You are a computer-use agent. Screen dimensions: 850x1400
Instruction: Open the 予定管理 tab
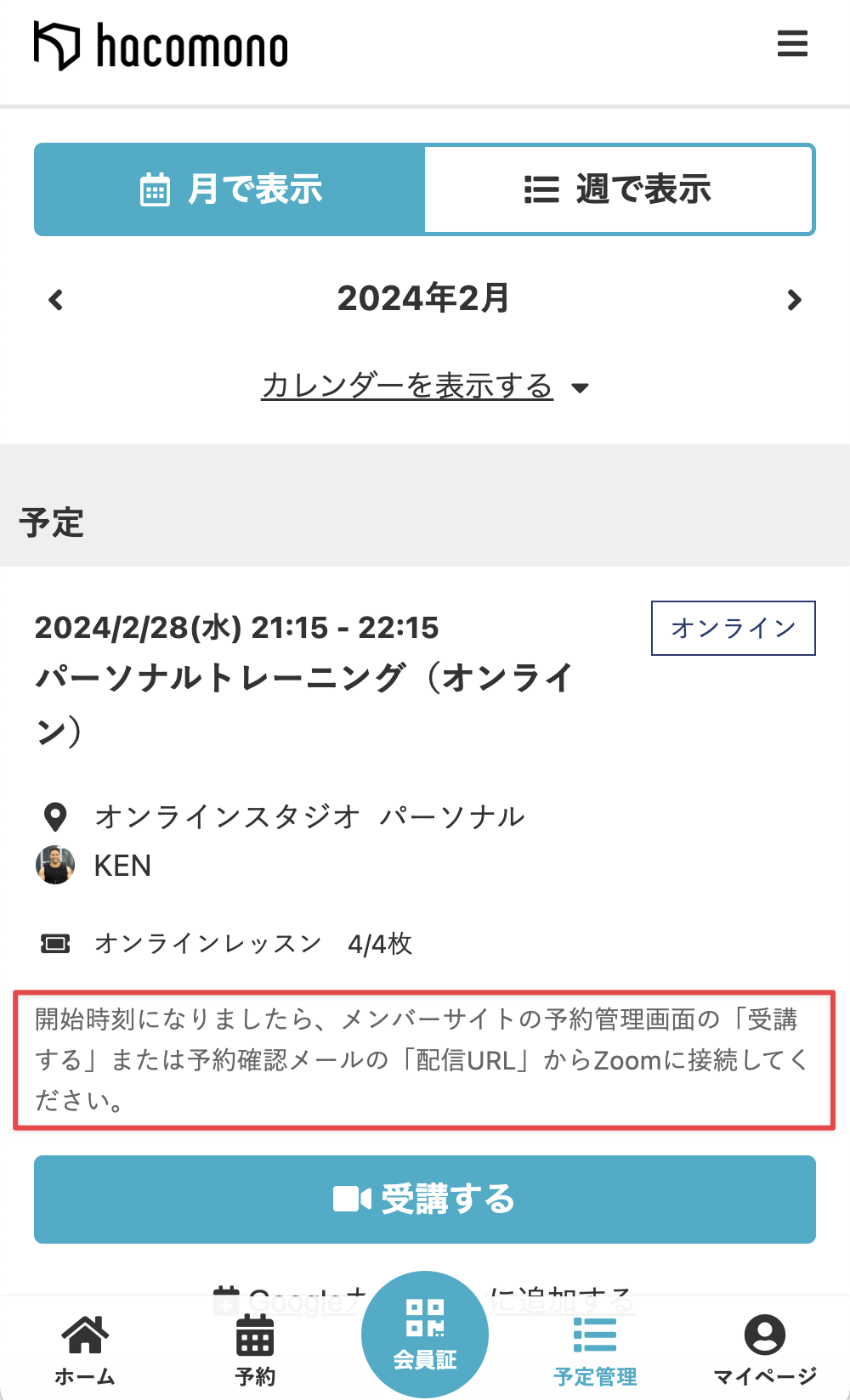[x=595, y=1351]
